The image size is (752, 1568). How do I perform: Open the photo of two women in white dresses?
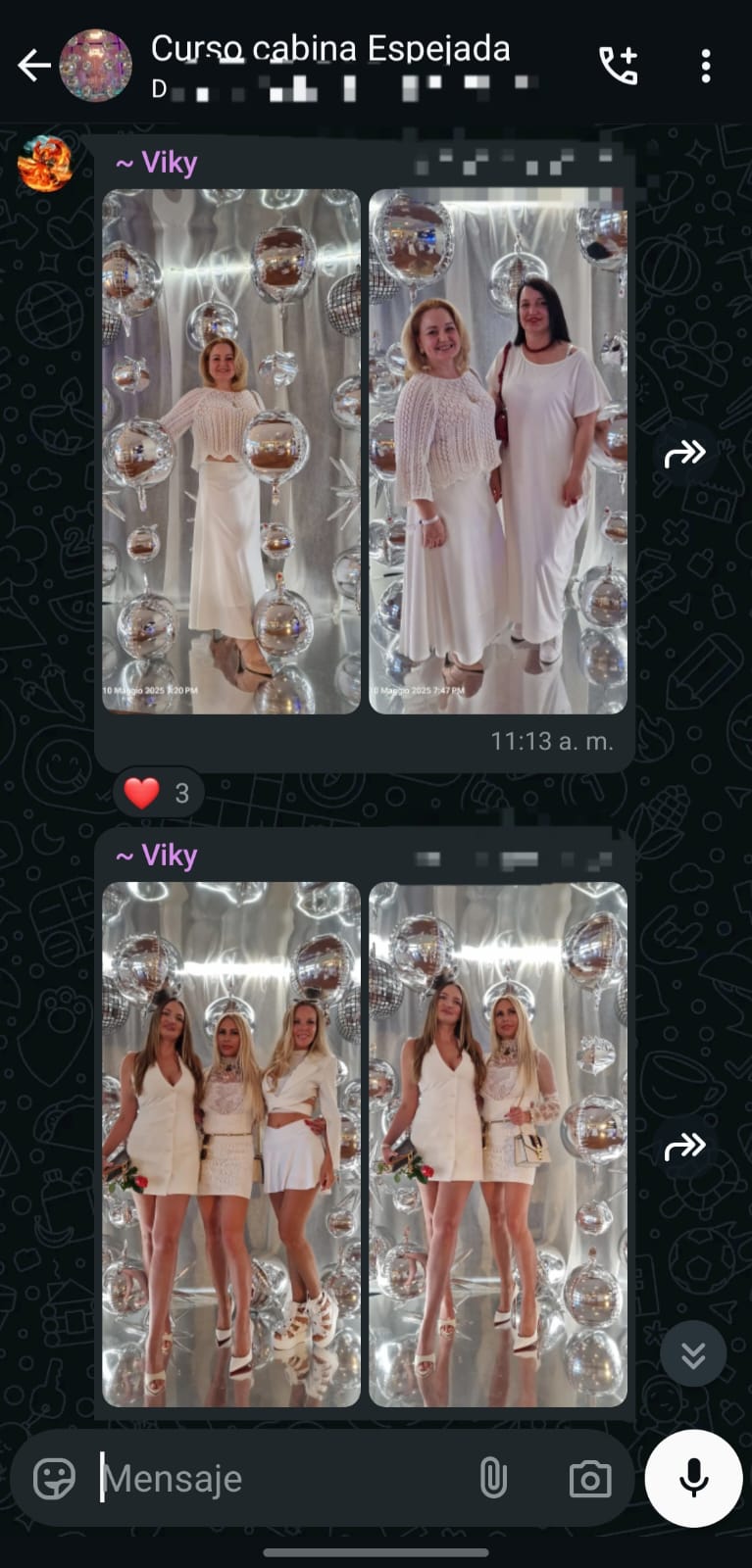coord(498,451)
